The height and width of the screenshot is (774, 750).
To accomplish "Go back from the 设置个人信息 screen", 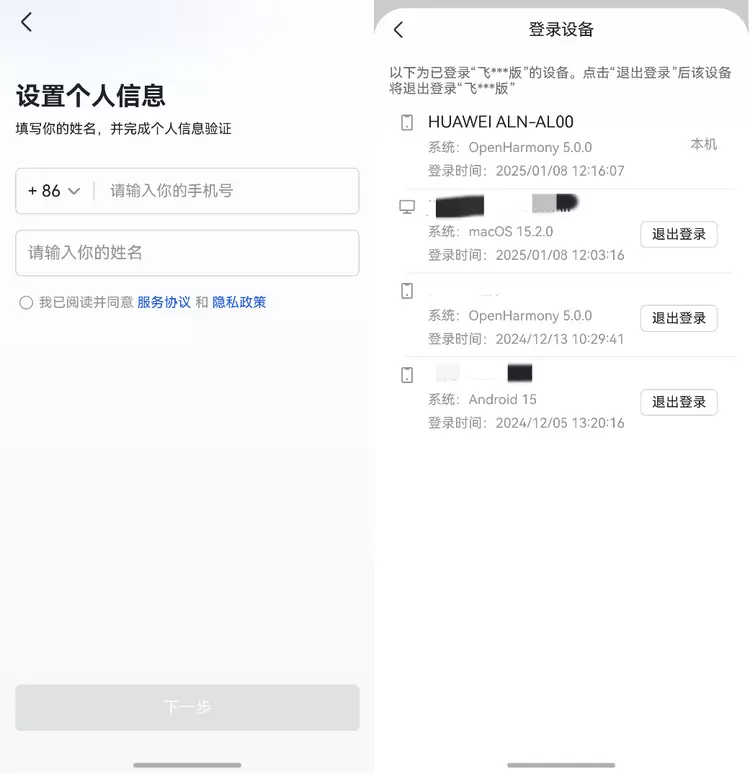I will [x=27, y=22].
